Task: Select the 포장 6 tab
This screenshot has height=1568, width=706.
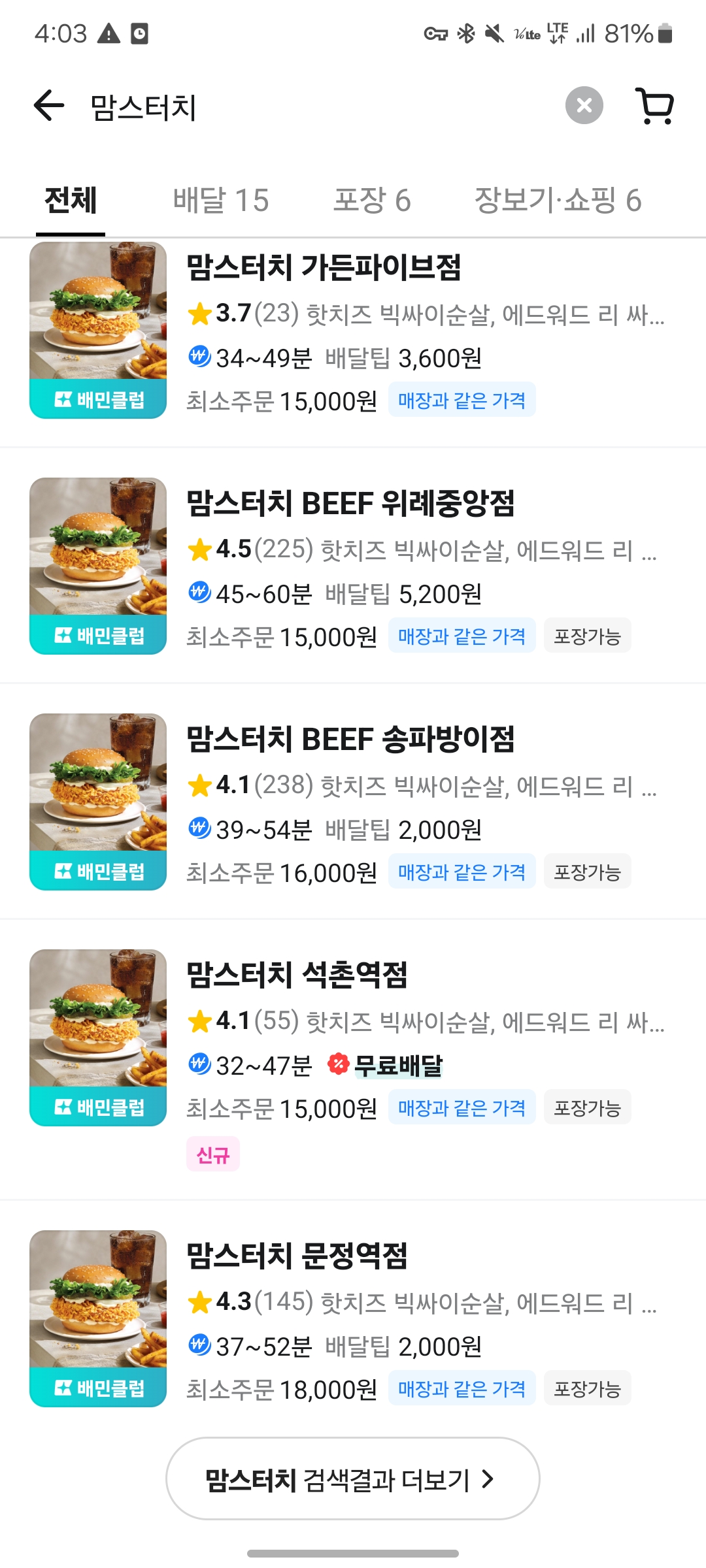Action: pos(372,200)
